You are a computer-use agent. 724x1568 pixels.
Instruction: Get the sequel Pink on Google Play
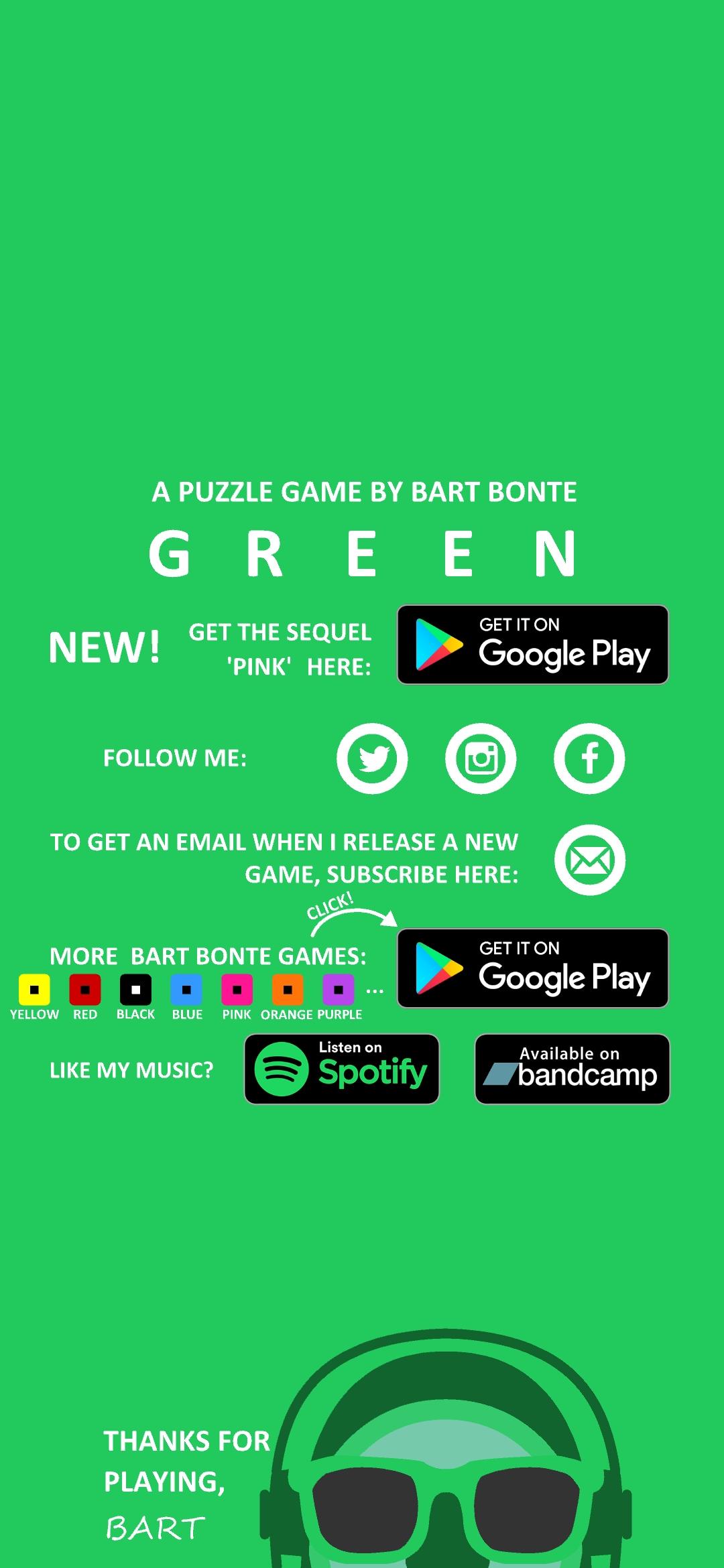pos(533,645)
